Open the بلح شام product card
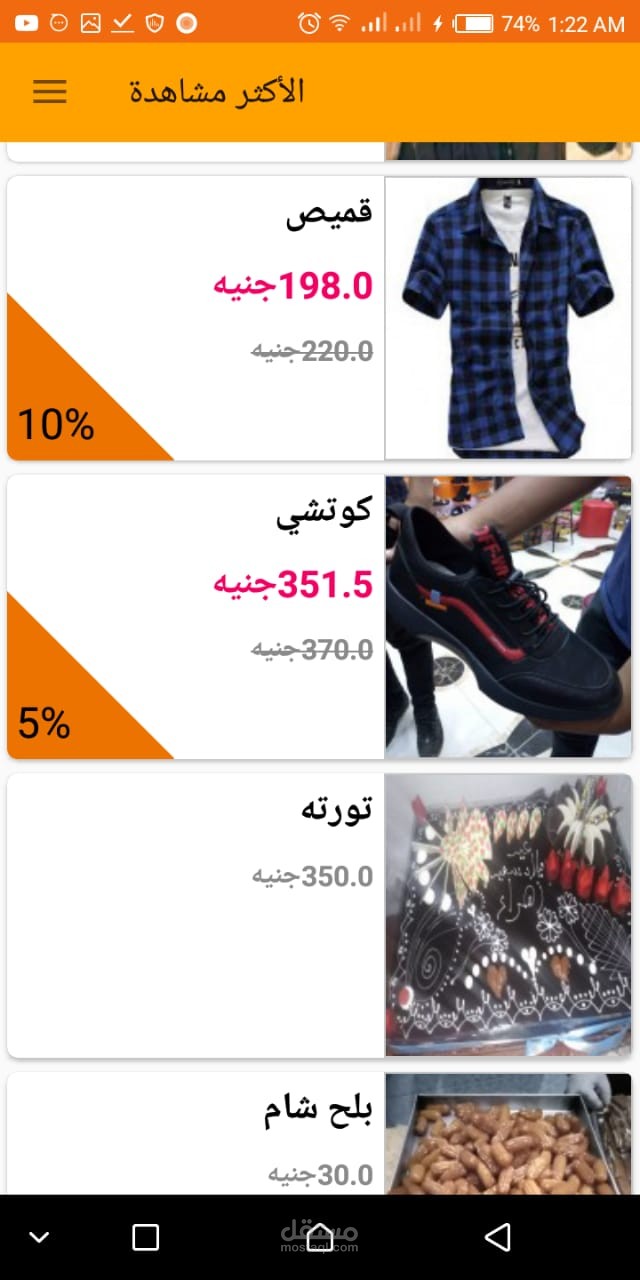The width and height of the screenshot is (640, 1280). pos(319,1133)
